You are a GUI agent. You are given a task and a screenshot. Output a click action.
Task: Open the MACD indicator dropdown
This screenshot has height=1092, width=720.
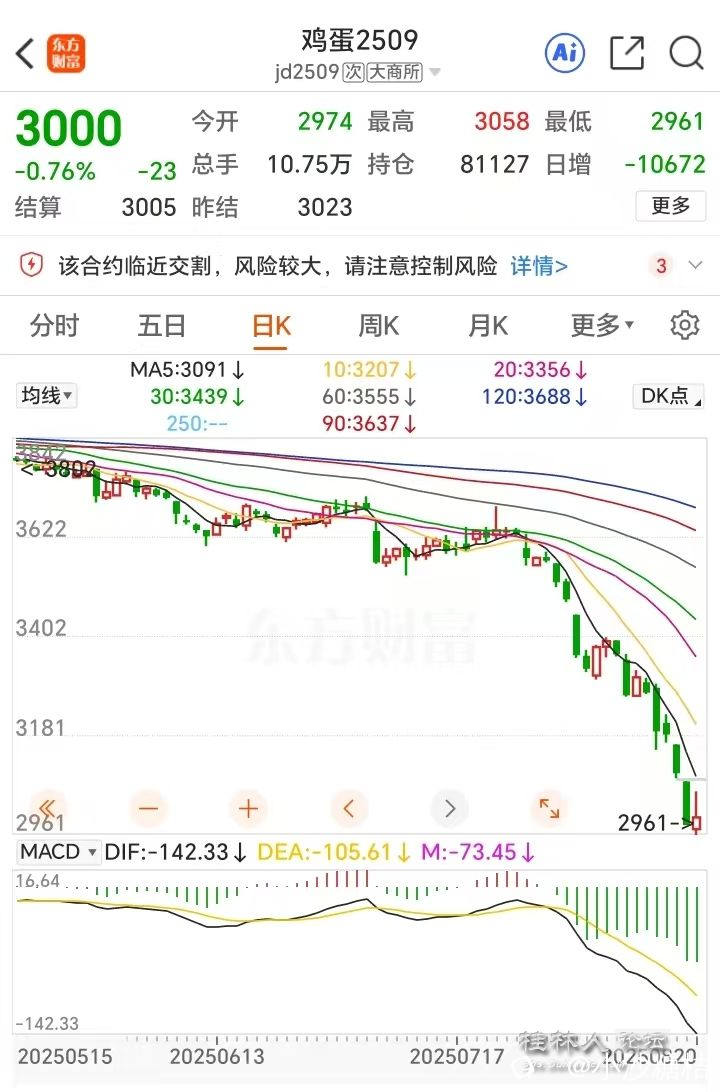[x=60, y=853]
